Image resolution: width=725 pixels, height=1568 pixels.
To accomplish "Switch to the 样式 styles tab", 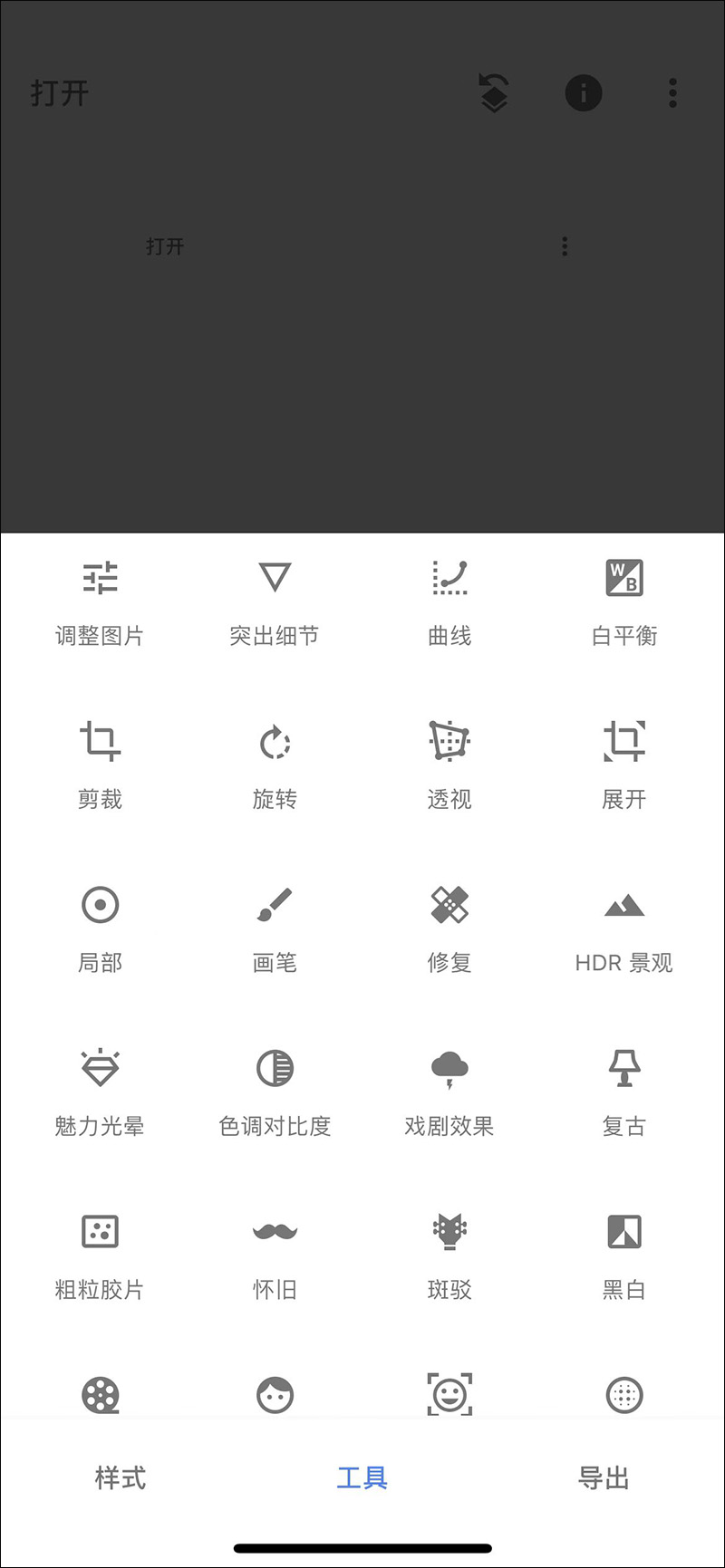I will tap(119, 1477).
